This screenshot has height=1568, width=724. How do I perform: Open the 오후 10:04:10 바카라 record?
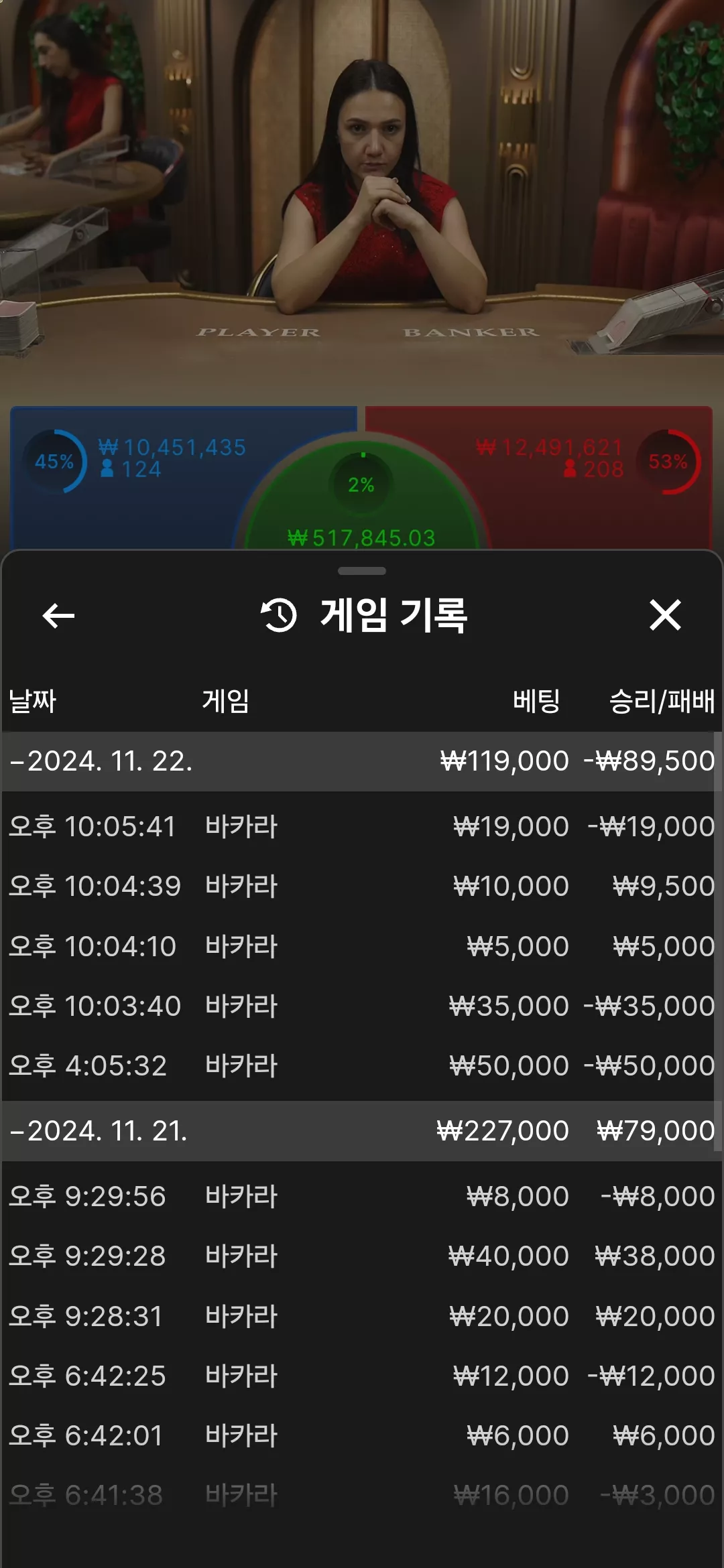[x=361, y=946]
